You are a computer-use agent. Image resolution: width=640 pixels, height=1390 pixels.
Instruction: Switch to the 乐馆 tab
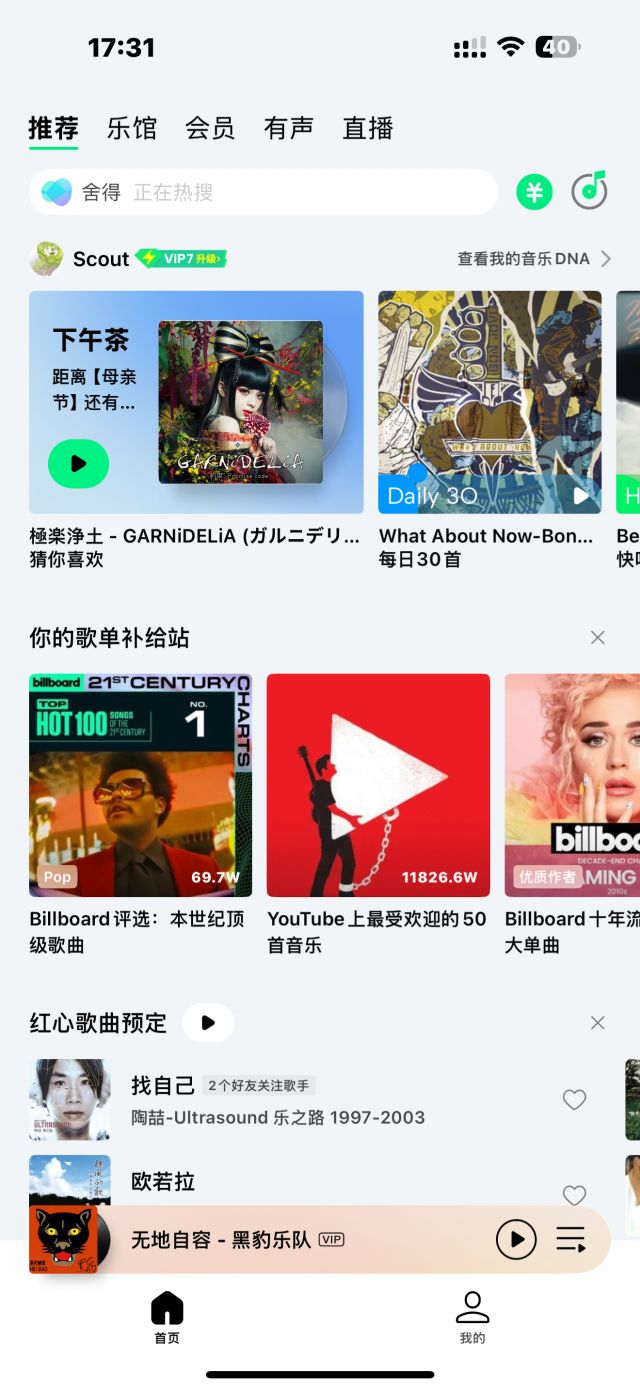click(x=132, y=128)
